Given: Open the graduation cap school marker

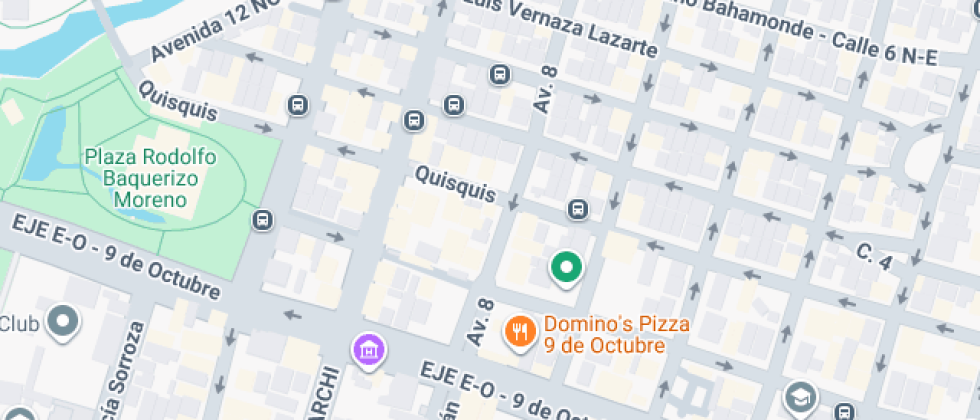Looking at the screenshot, I should pyautogui.click(x=799, y=397).
